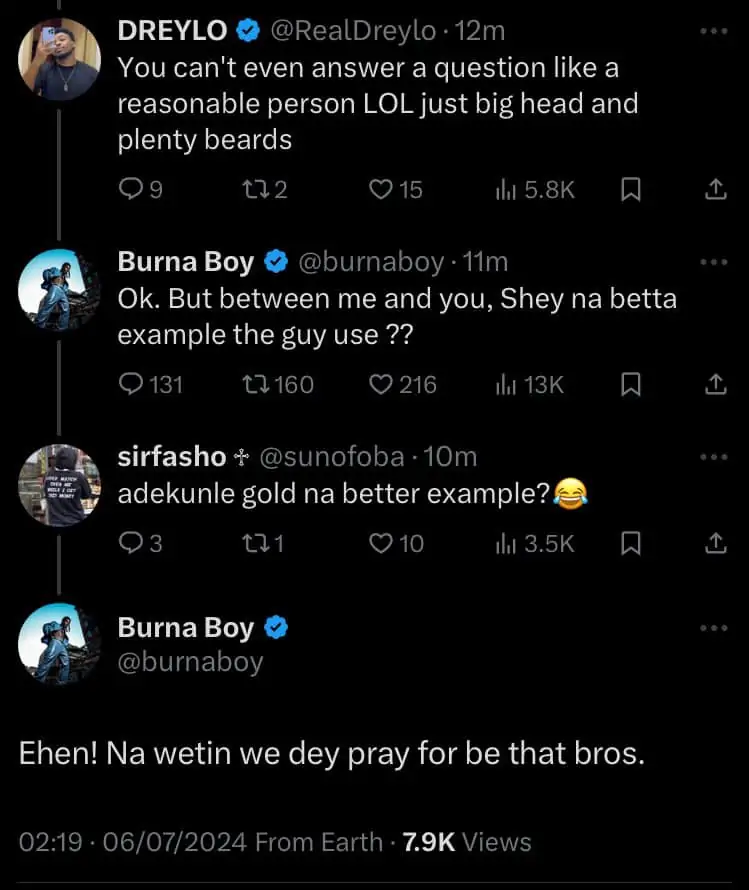
Task: Open the overflow menu on DREYLO's tweet
Action: coord(714,32)
